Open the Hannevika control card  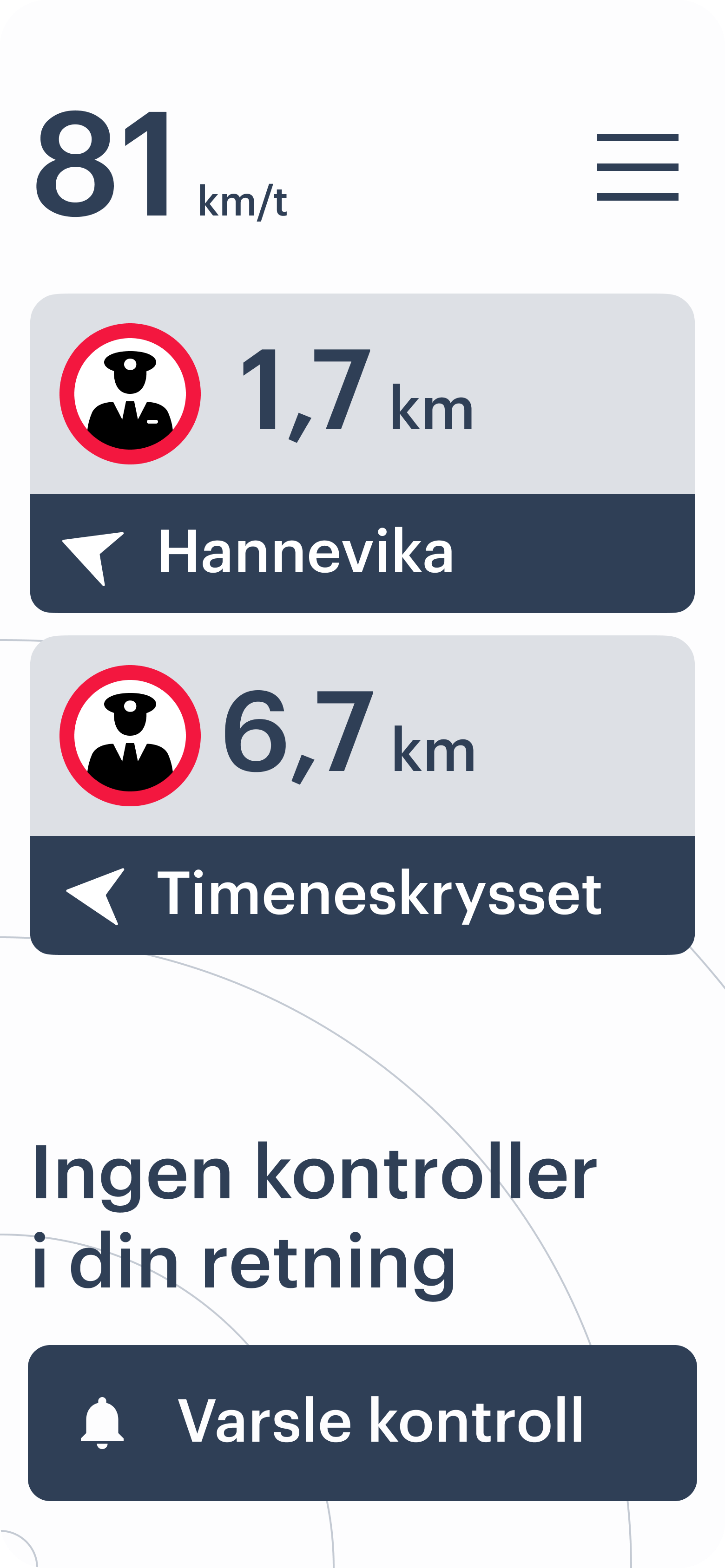[x=362, y=453]
